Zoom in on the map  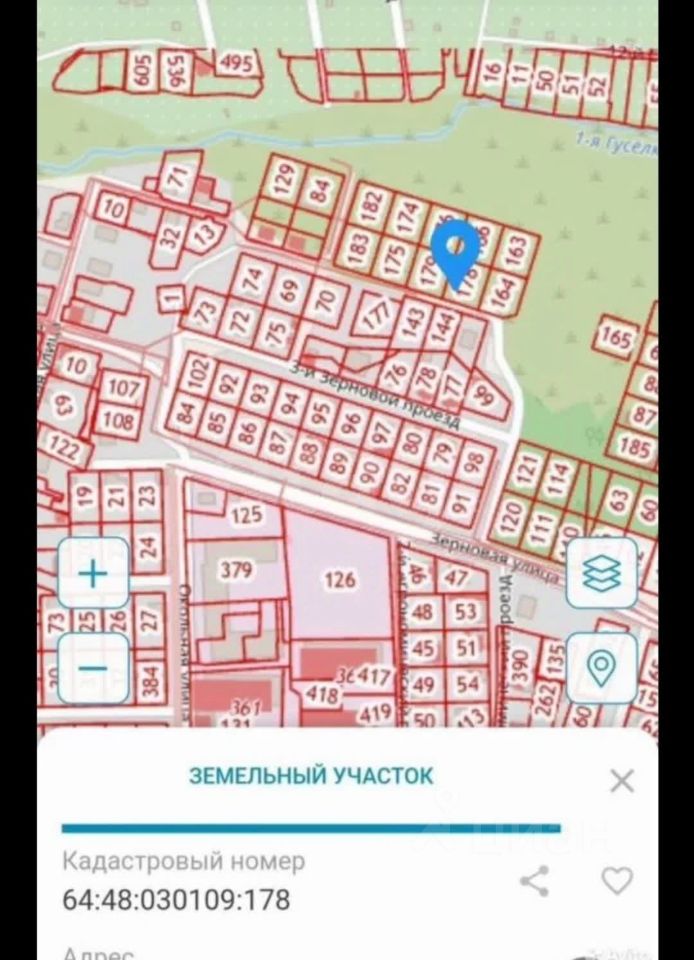tap(93, 573)
